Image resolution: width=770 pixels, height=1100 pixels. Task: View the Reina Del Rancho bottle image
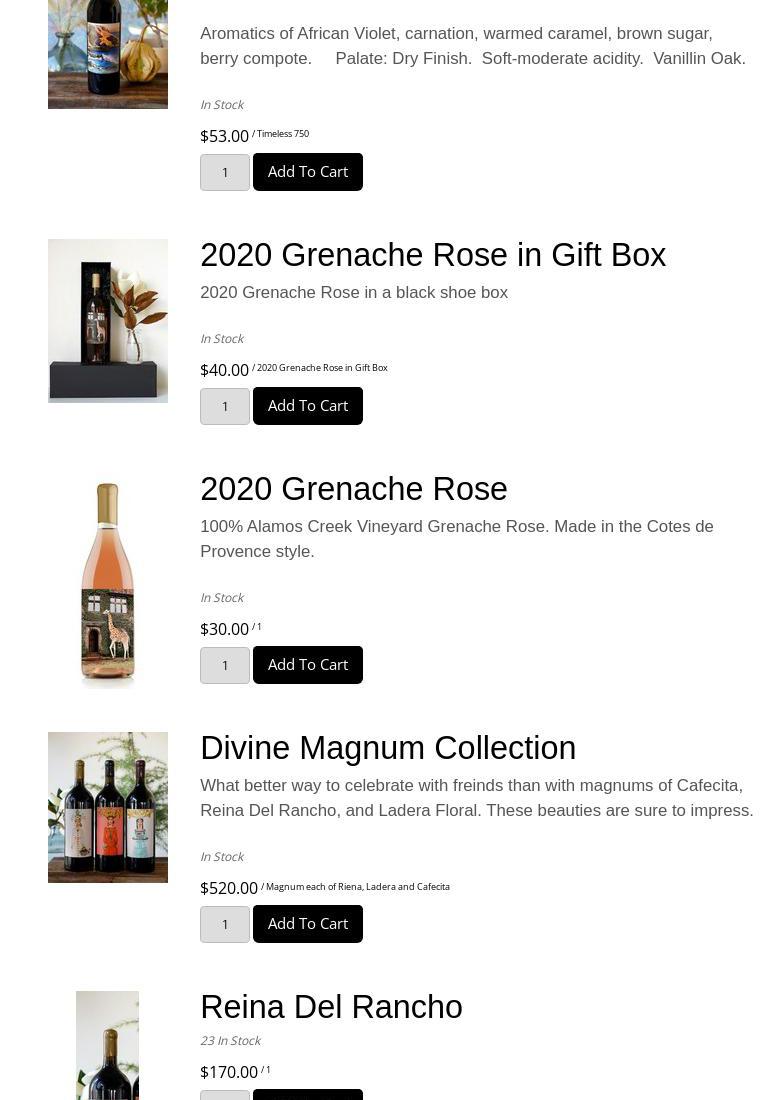(x=108, y=1046)
